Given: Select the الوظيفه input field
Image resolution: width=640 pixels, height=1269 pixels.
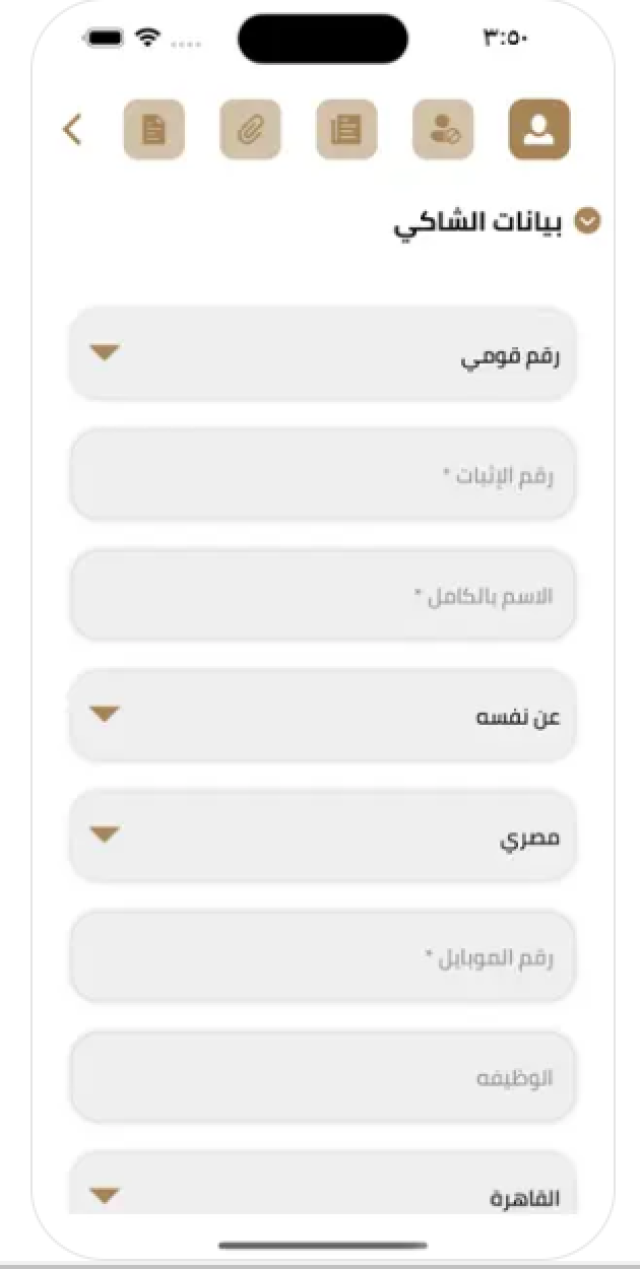Looking at the screenshot, I should (x=322, y=1077).
